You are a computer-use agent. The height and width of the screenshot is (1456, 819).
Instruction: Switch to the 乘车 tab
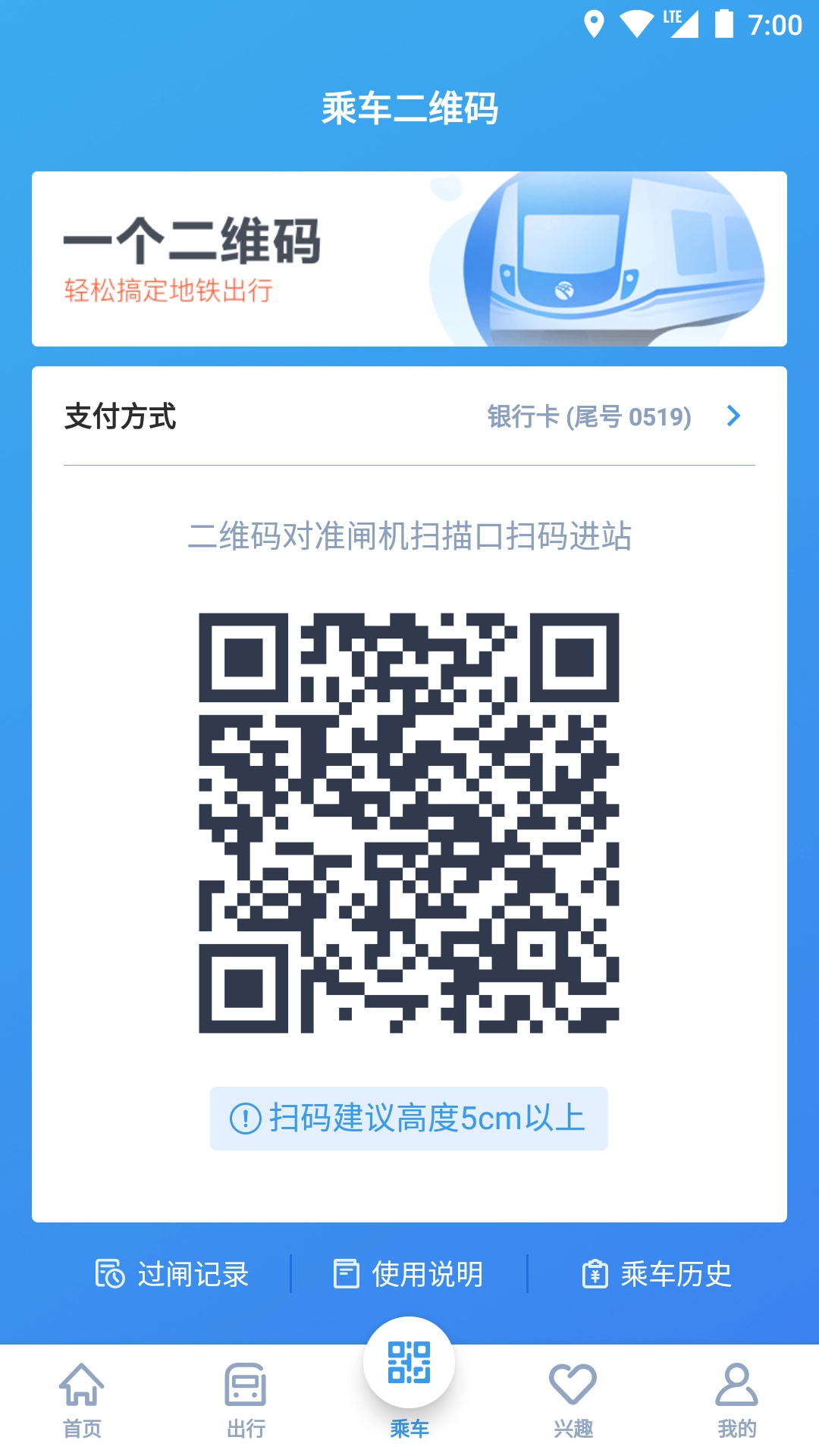pos(409,1388)
